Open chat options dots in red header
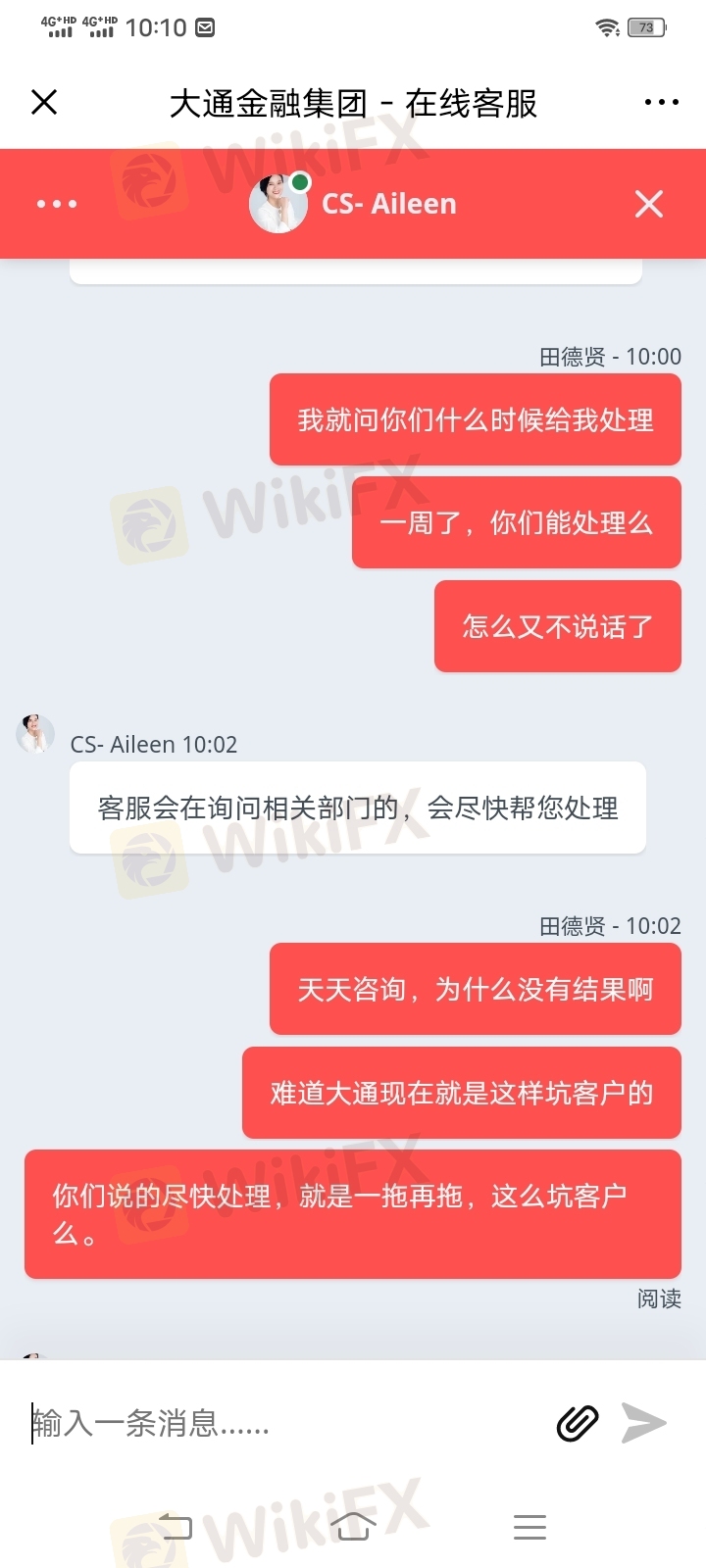Screen dimensions: 706x1568 pyautogui.click(x=57, y=204)
